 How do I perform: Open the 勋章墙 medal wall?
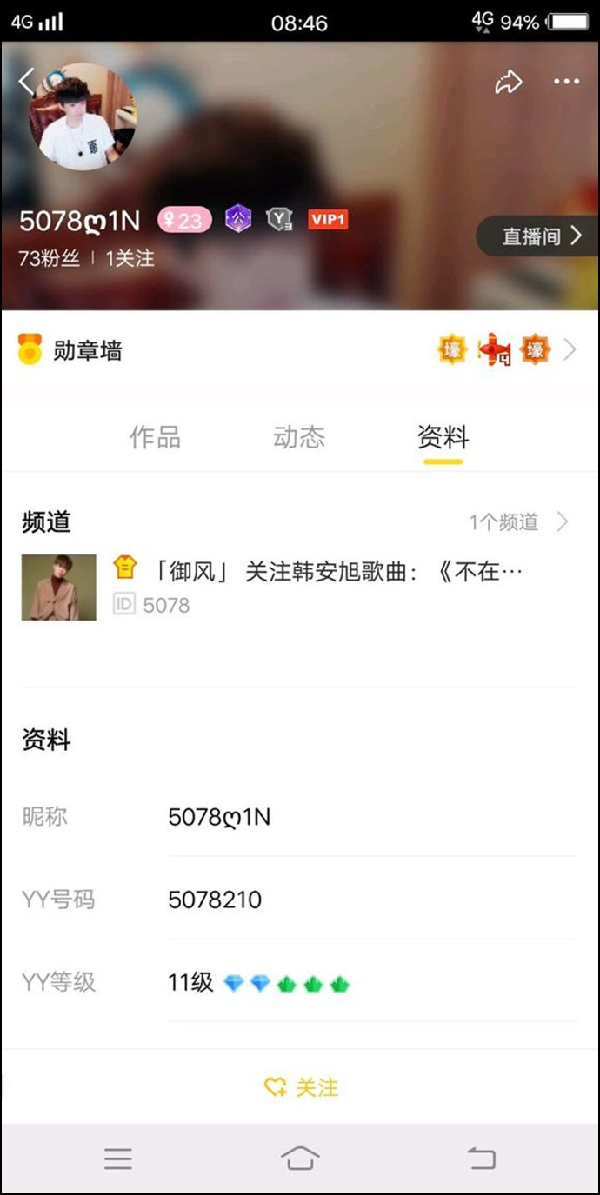click(x=88, y=350)
